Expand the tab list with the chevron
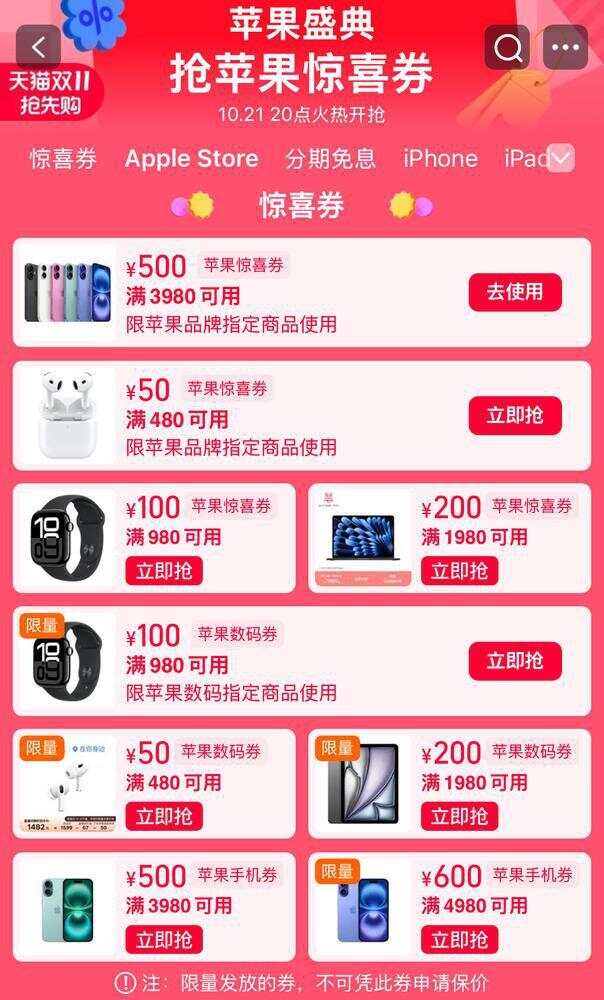This screenshot has width=604, height=1000. [560, 158]
